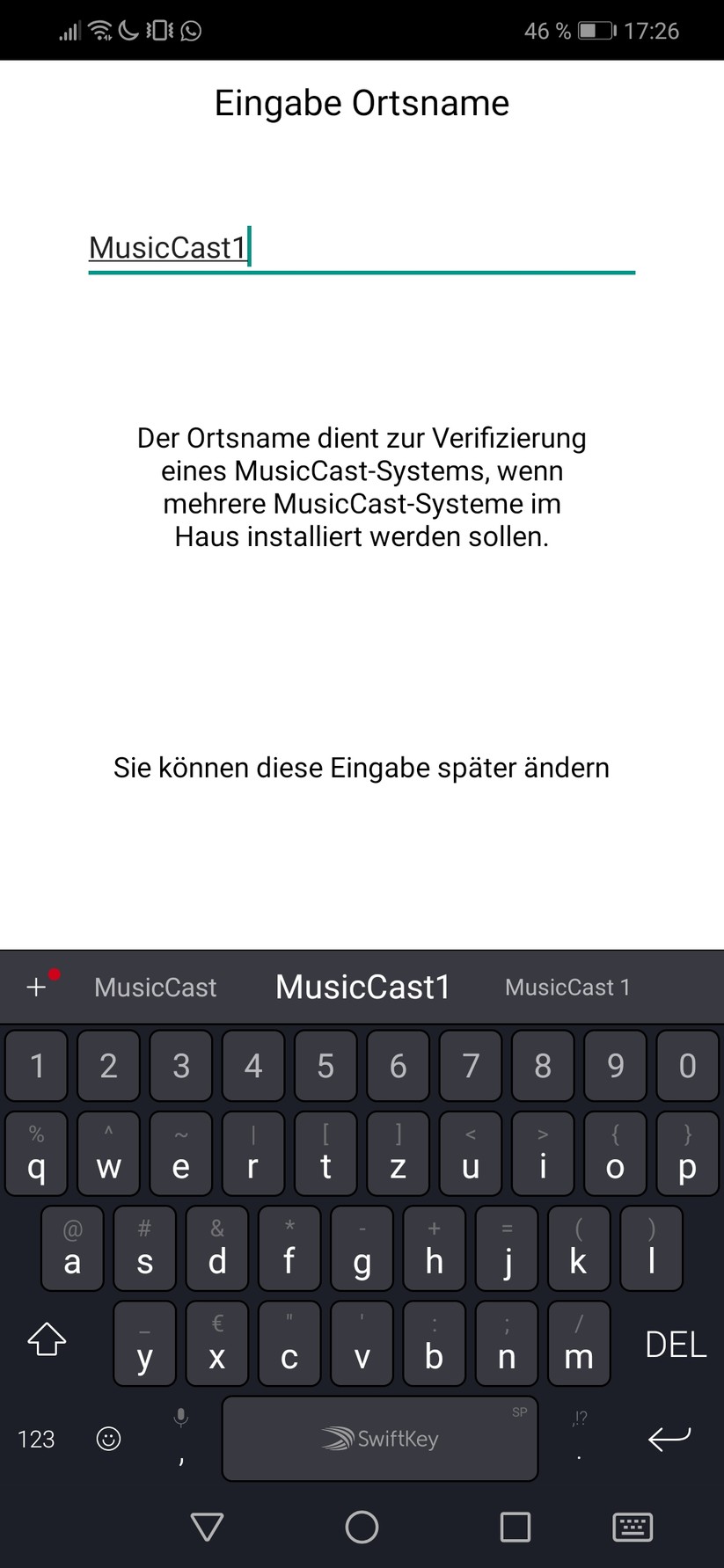
Task: Go to the home screen
Action: pos(362,1527)
